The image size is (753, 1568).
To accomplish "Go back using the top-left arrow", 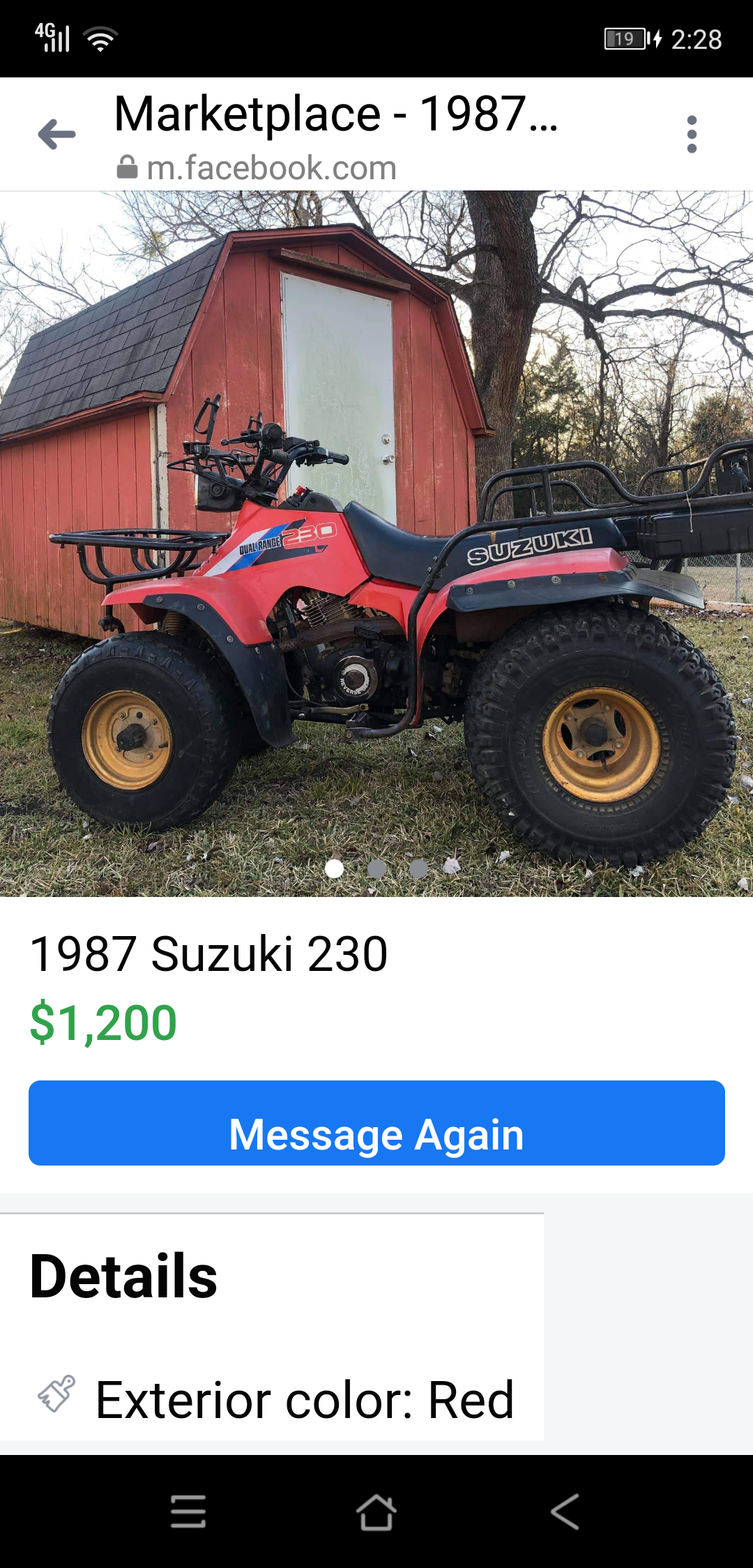I will [x=57, y=134].
